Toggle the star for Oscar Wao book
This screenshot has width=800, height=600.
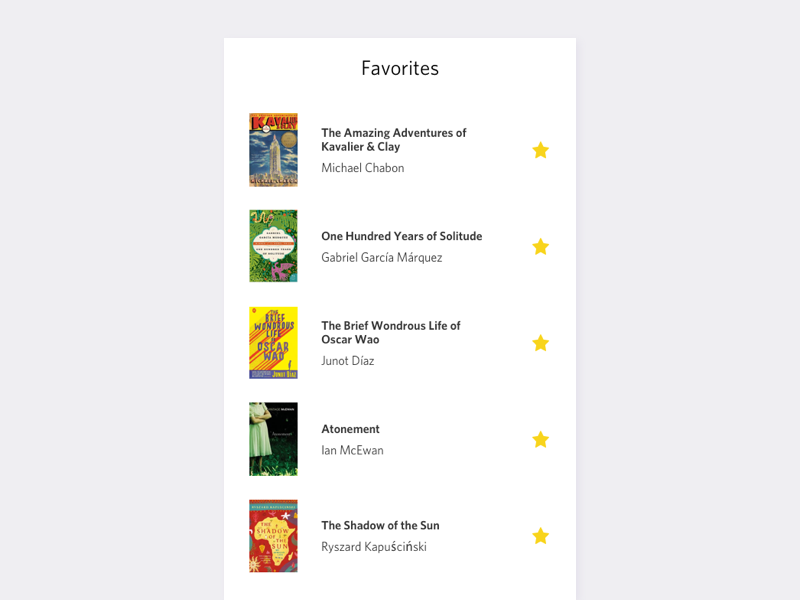click(540, 343)
